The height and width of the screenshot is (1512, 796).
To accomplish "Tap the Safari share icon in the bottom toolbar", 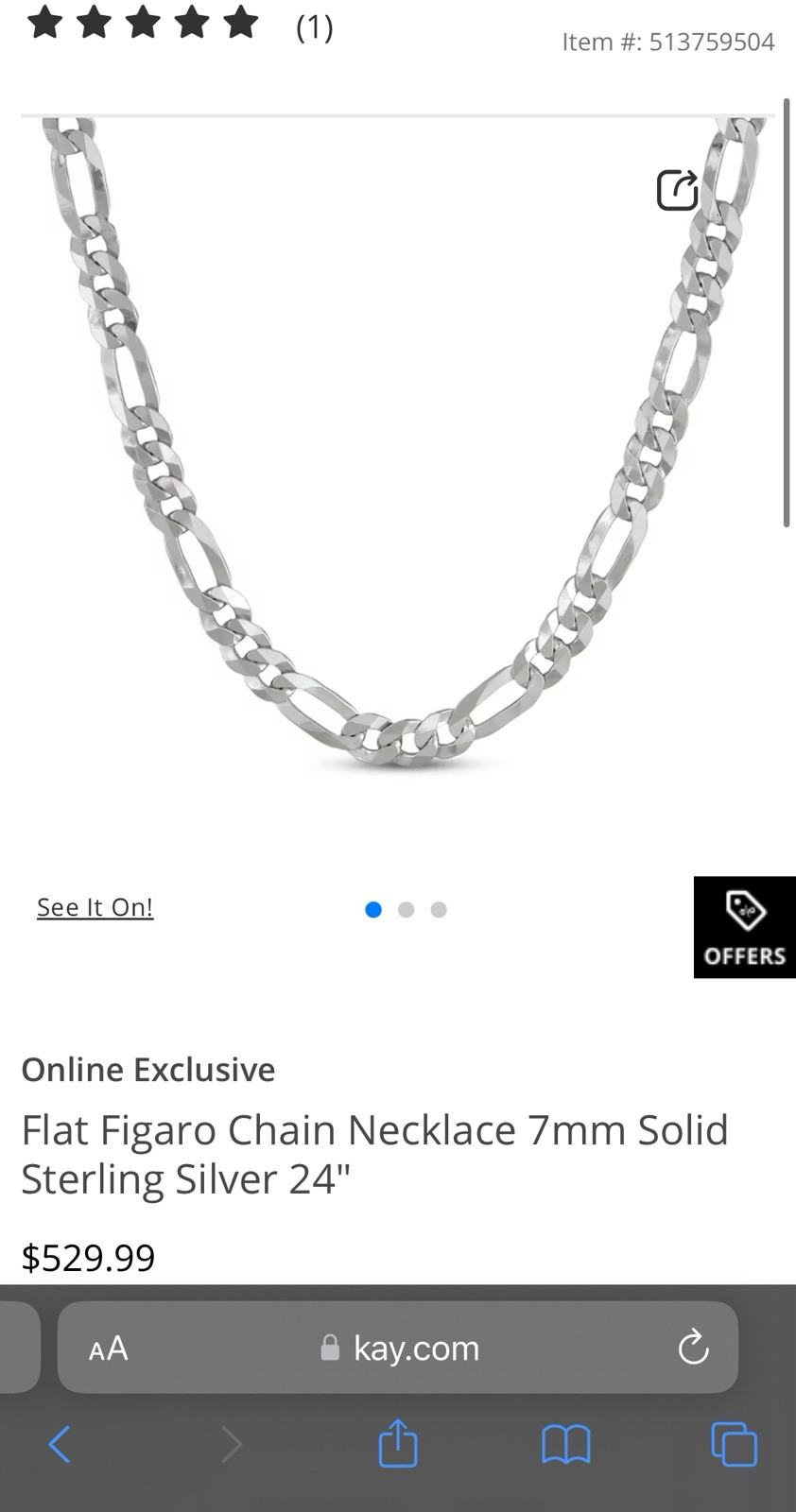I will point(397,1444).
